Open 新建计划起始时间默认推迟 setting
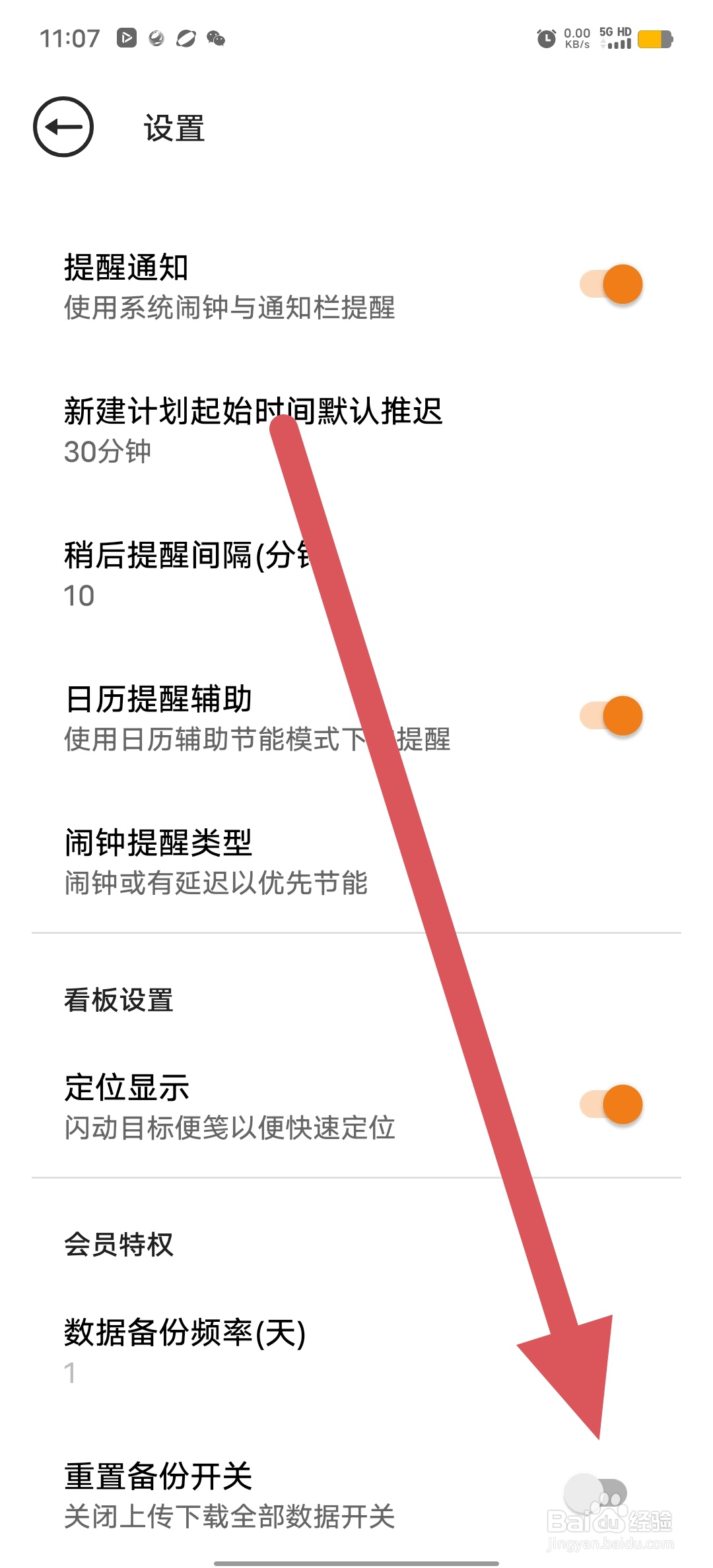The image size is (713, 1568). coord(356,430)
